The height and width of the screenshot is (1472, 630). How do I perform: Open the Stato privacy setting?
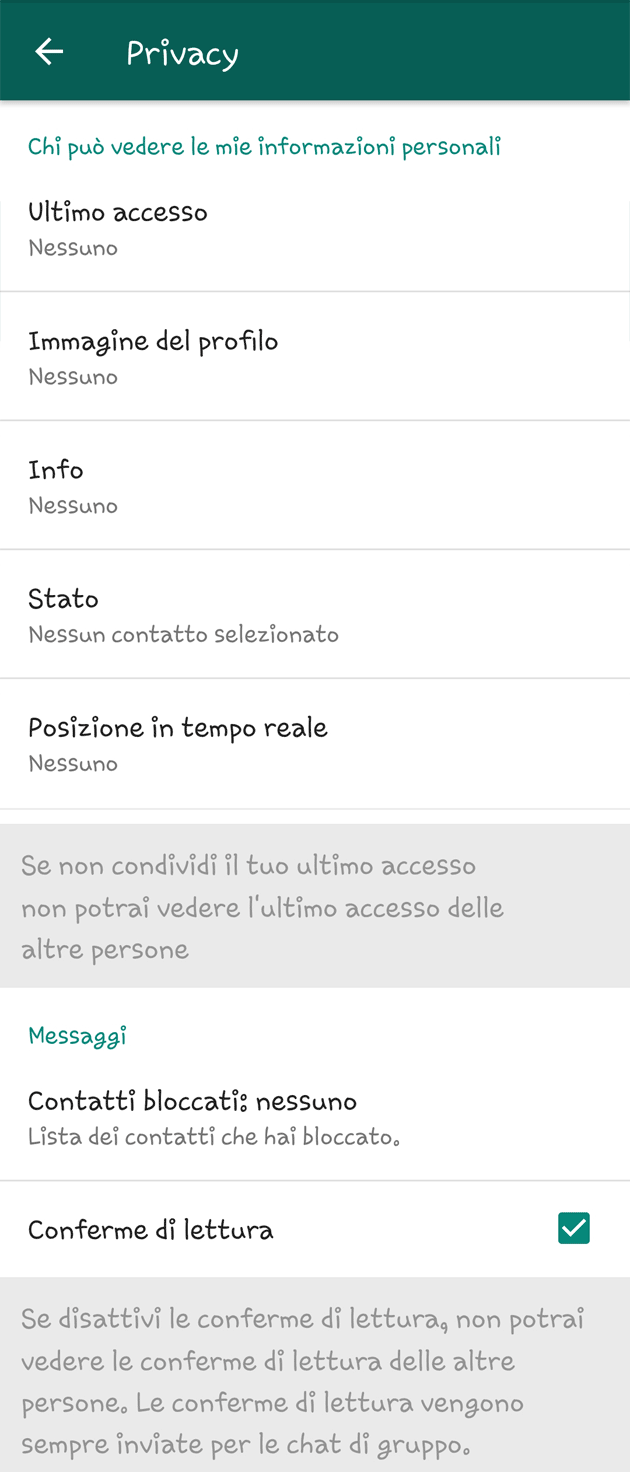pyautogui.click(x=315, y=615)
